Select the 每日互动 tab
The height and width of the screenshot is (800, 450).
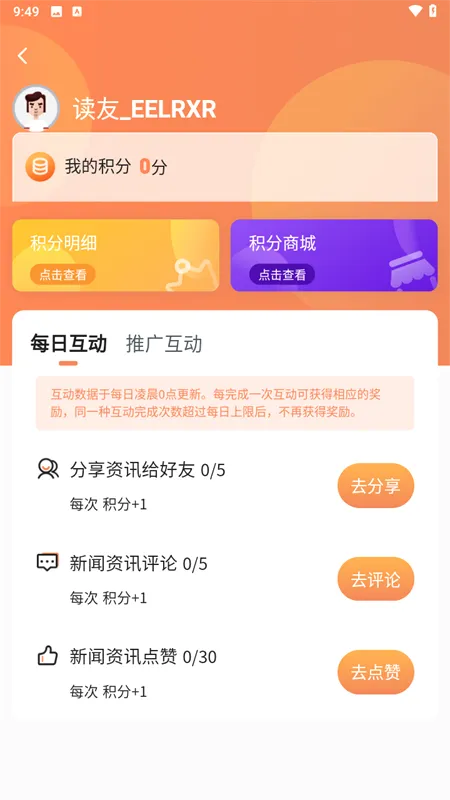(x=68, y=344)
